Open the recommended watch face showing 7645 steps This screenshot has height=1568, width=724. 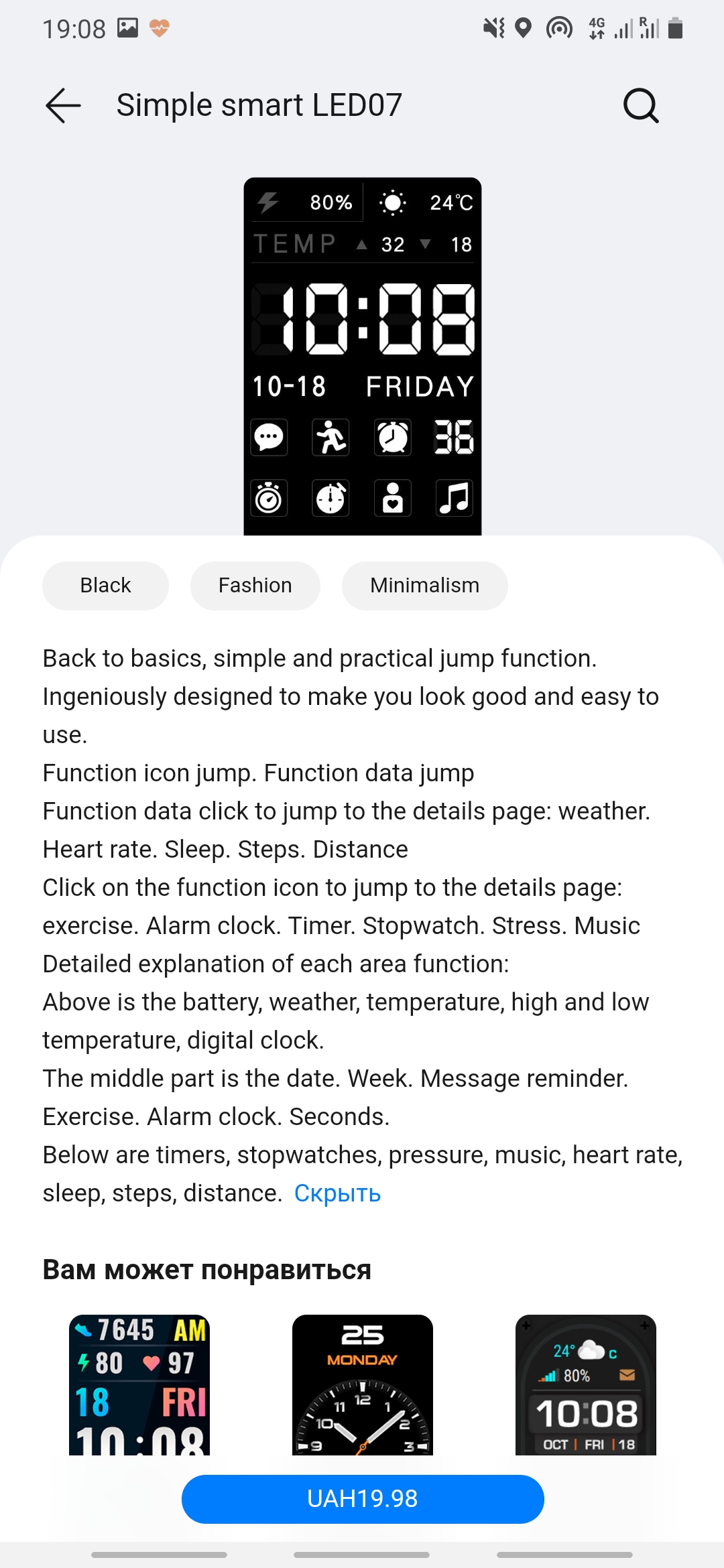coord(139,1384)
